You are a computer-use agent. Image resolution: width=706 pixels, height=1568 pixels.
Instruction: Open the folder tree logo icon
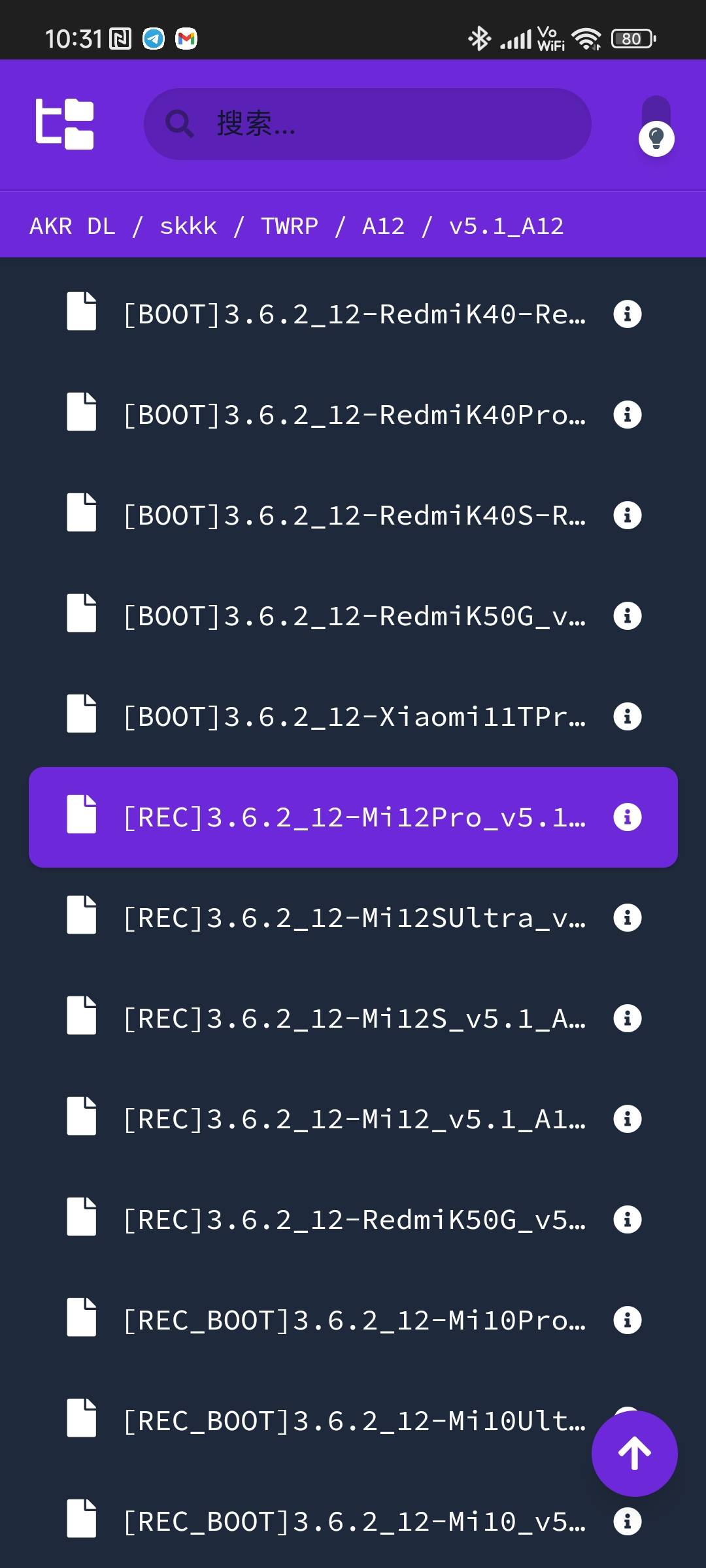(64, 124)
